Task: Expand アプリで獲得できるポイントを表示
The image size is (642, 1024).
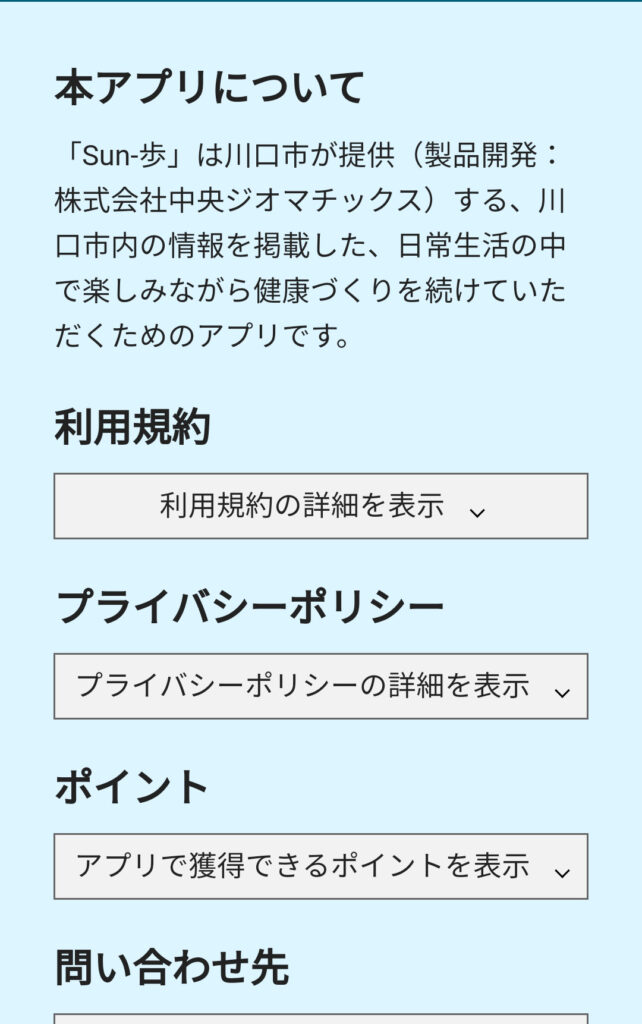Action: pos(320,866)
